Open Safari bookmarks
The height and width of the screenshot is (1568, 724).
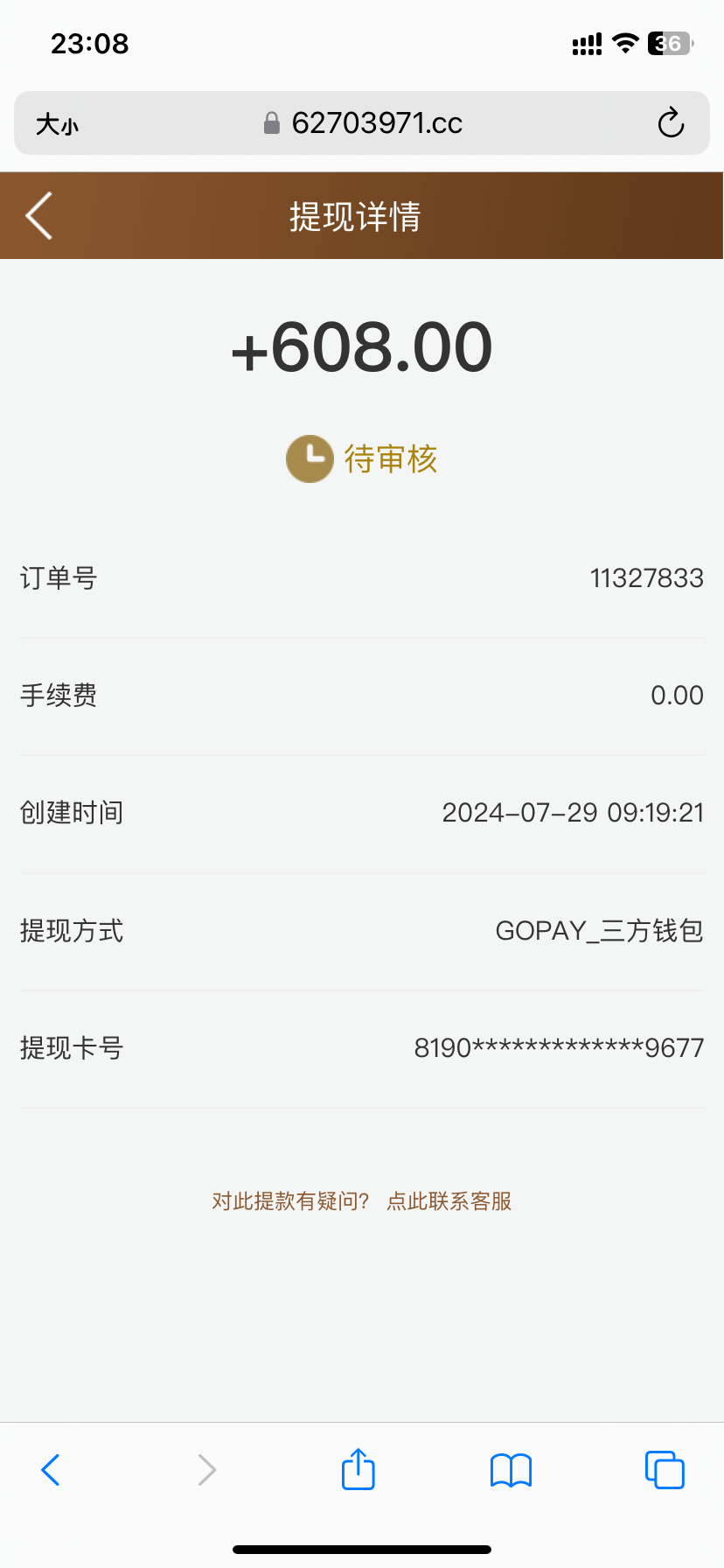[511, 1470]
